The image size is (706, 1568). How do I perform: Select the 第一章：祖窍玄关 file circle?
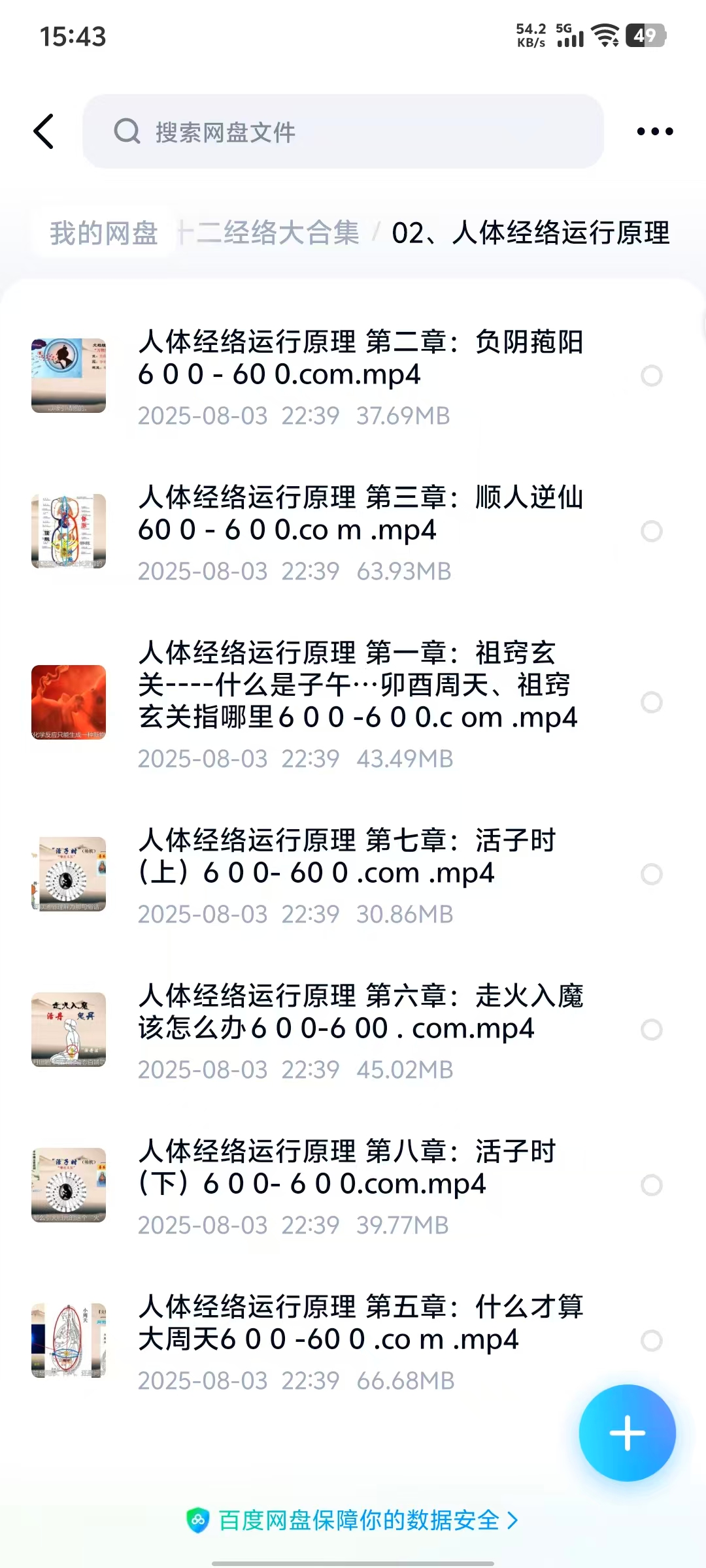point(651,702)
